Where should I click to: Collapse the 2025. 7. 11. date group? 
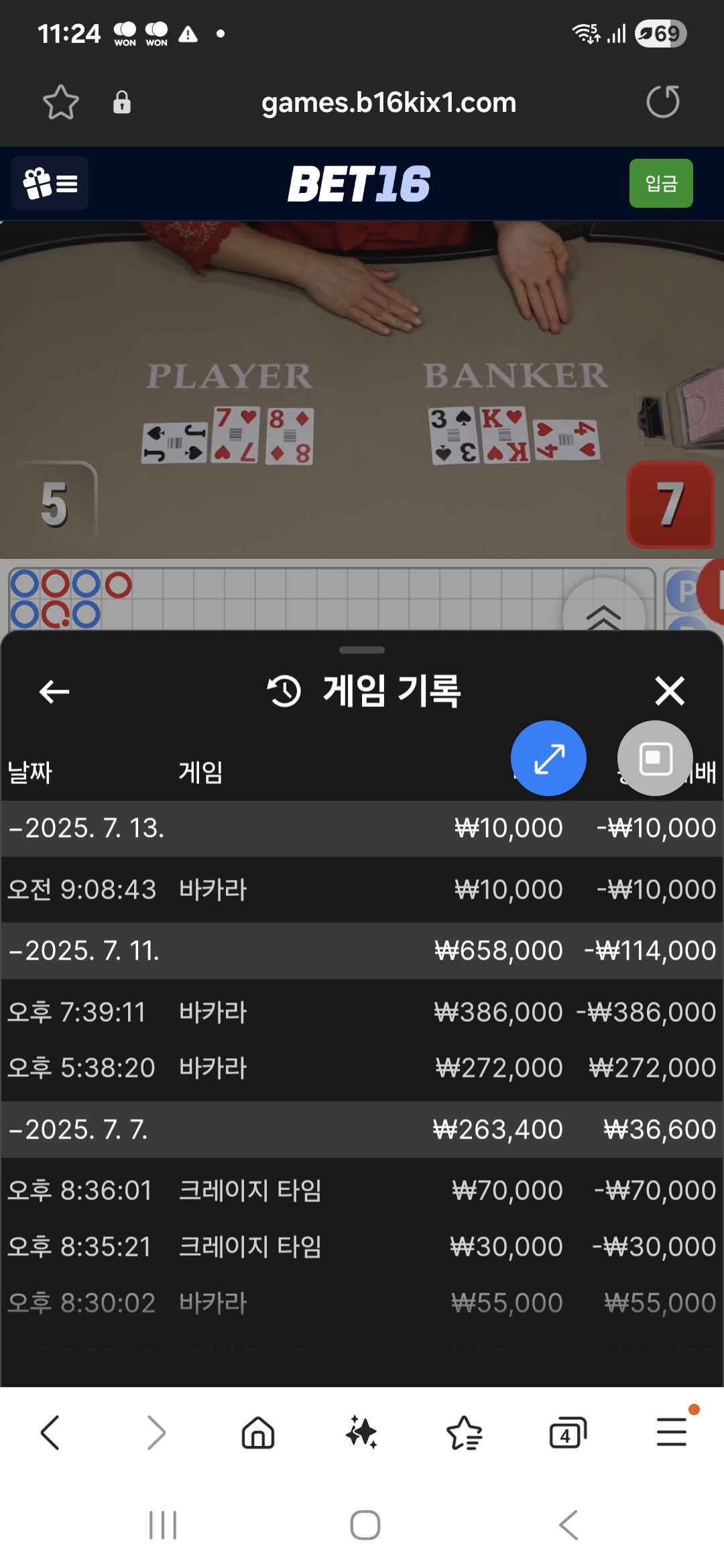coord(84,951)
